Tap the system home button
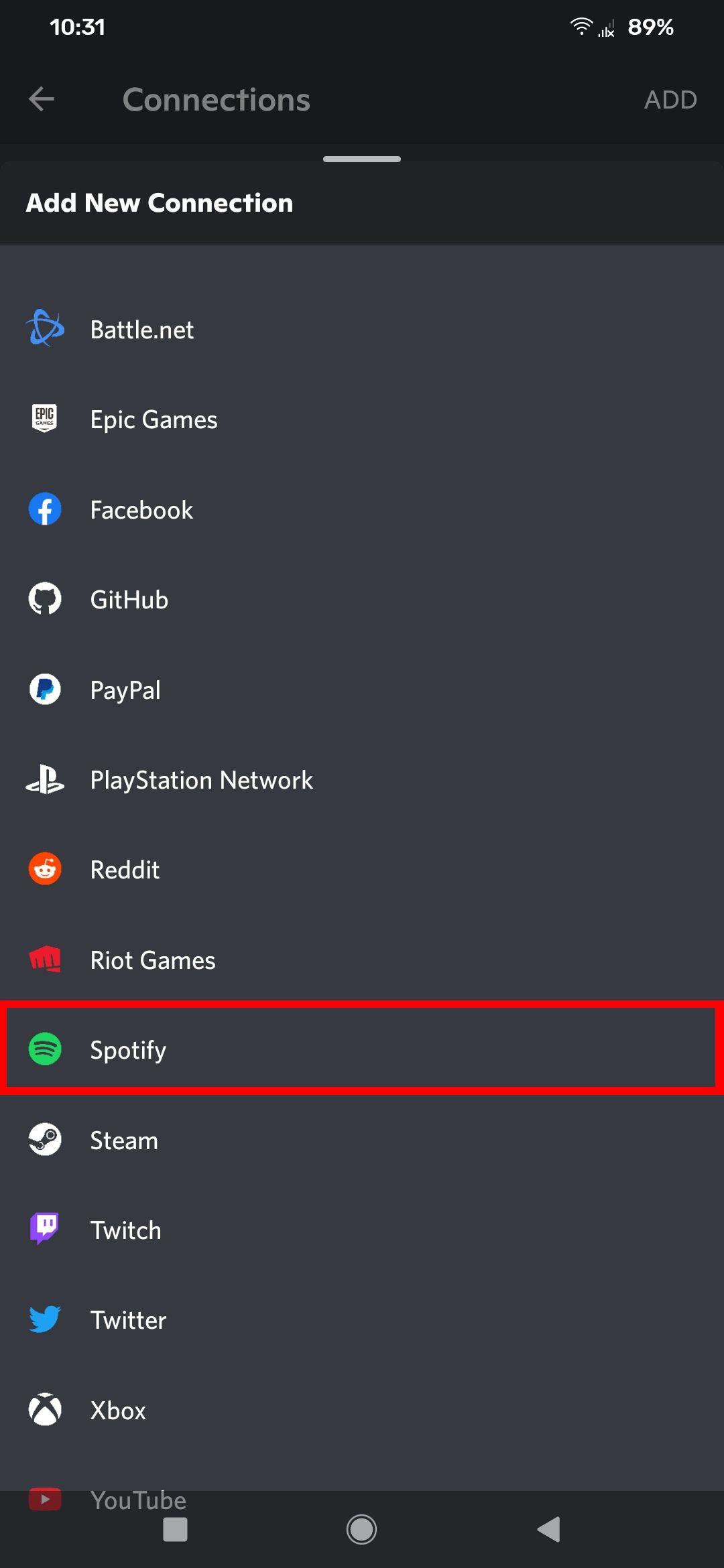724x1568 pixels. (x=361, y=1529)
